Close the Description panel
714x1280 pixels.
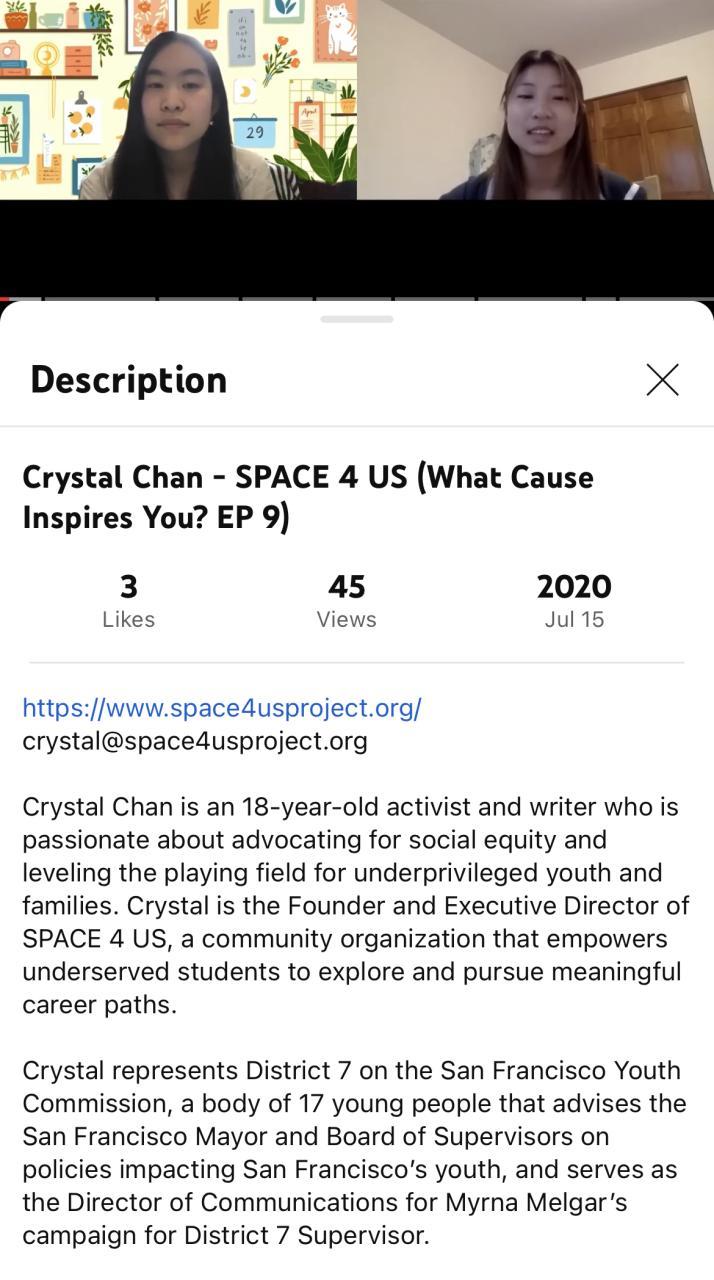click(662, 380)
